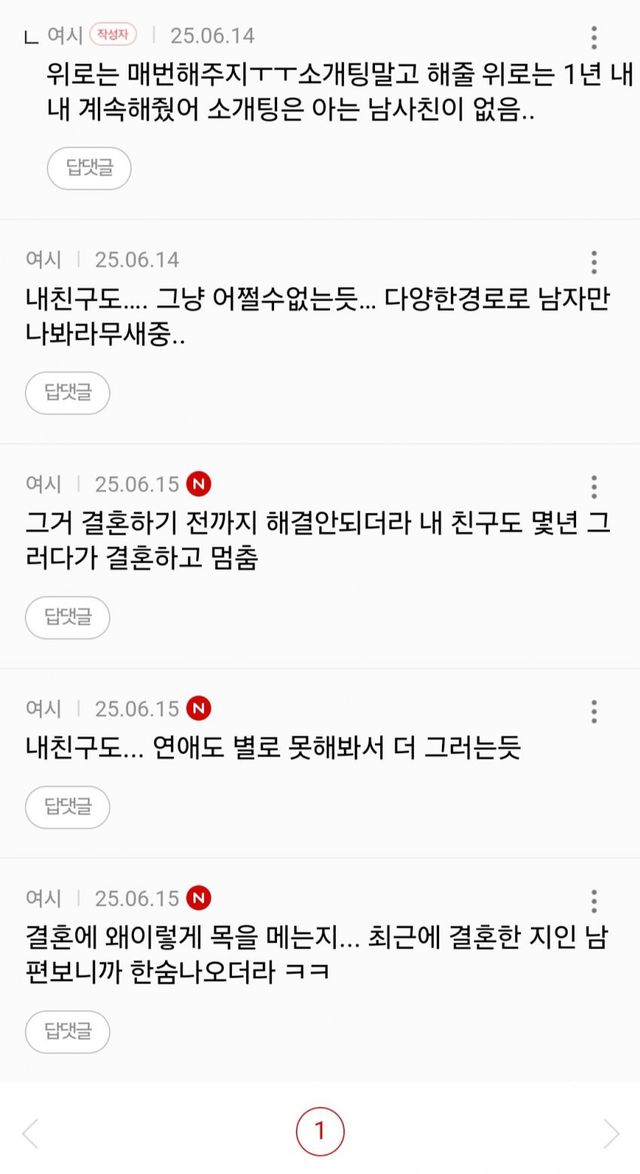This screenshot has height=1174, width=640.
Task: Go to the previous comment page
Action: pos(30,1132)
